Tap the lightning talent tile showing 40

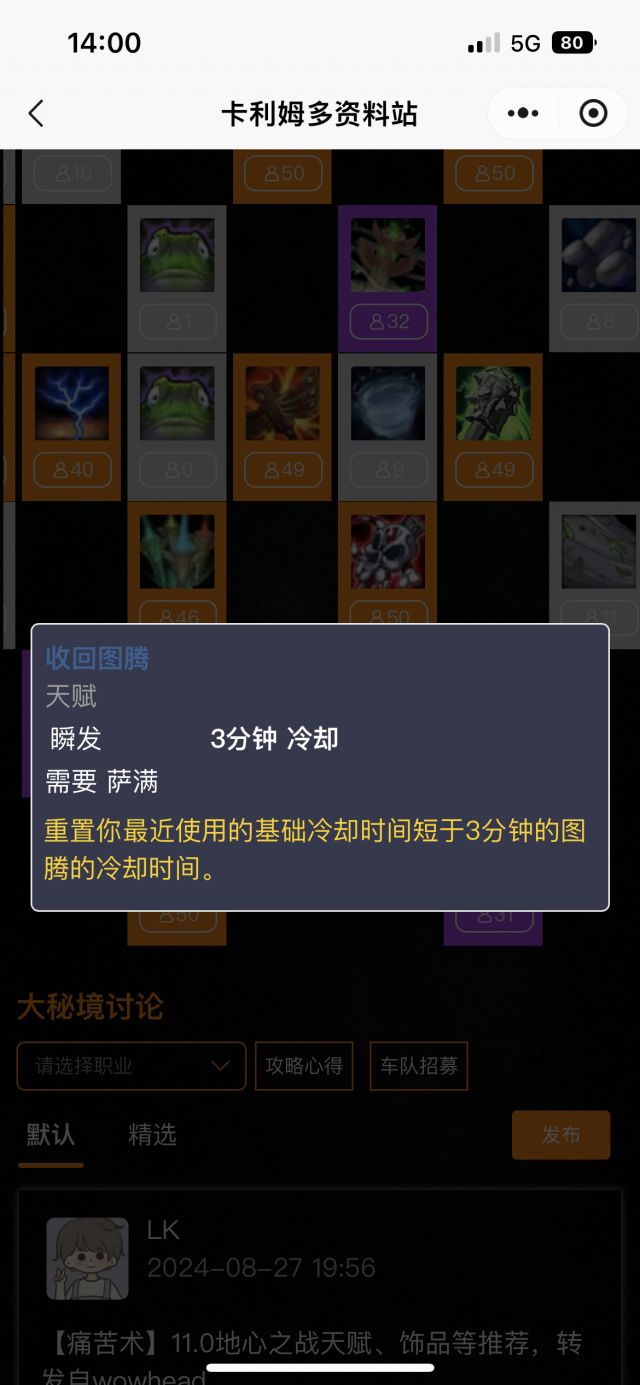click(72, 427)
